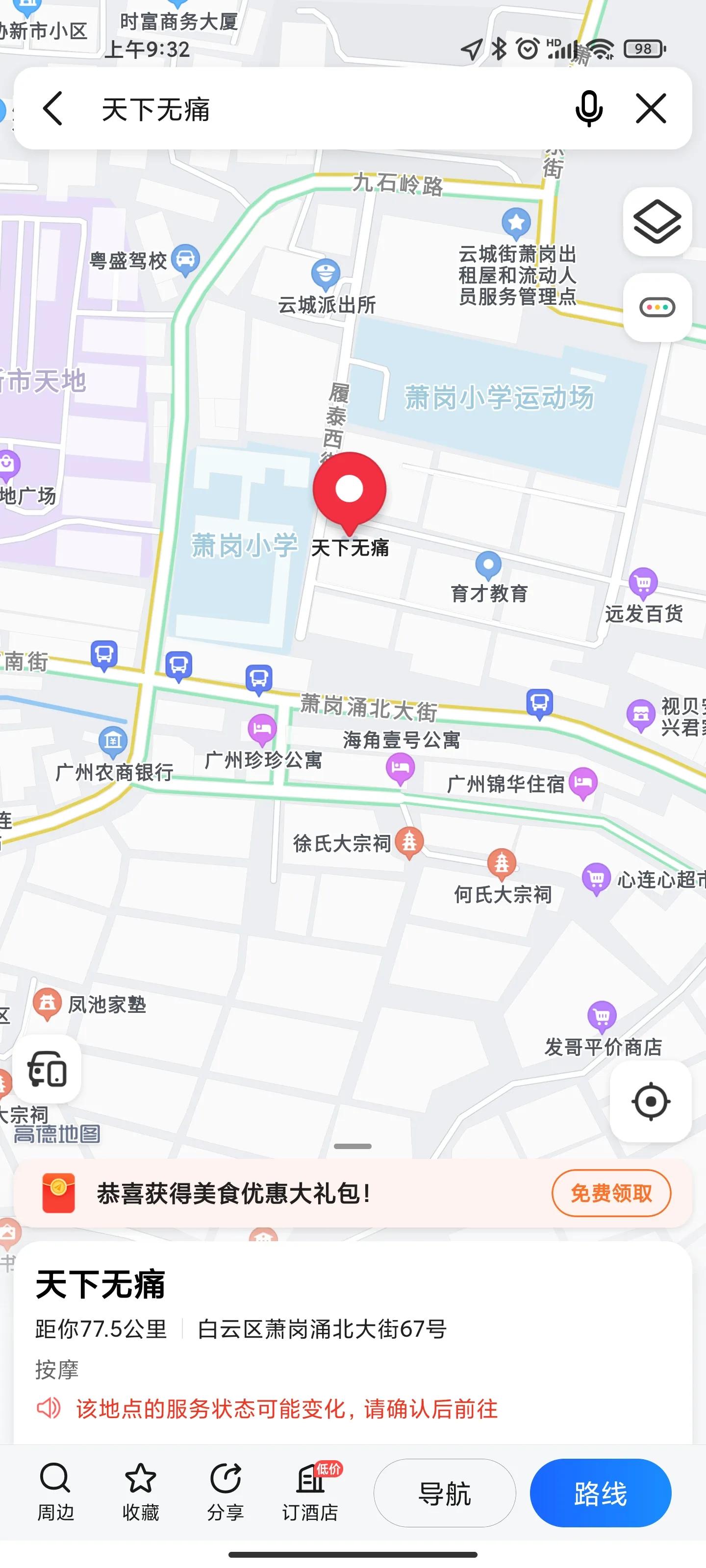This screenshot has width=706, height=1568.
Task: Open the report/feedback icon below layers button
Action: coord(657,307)
